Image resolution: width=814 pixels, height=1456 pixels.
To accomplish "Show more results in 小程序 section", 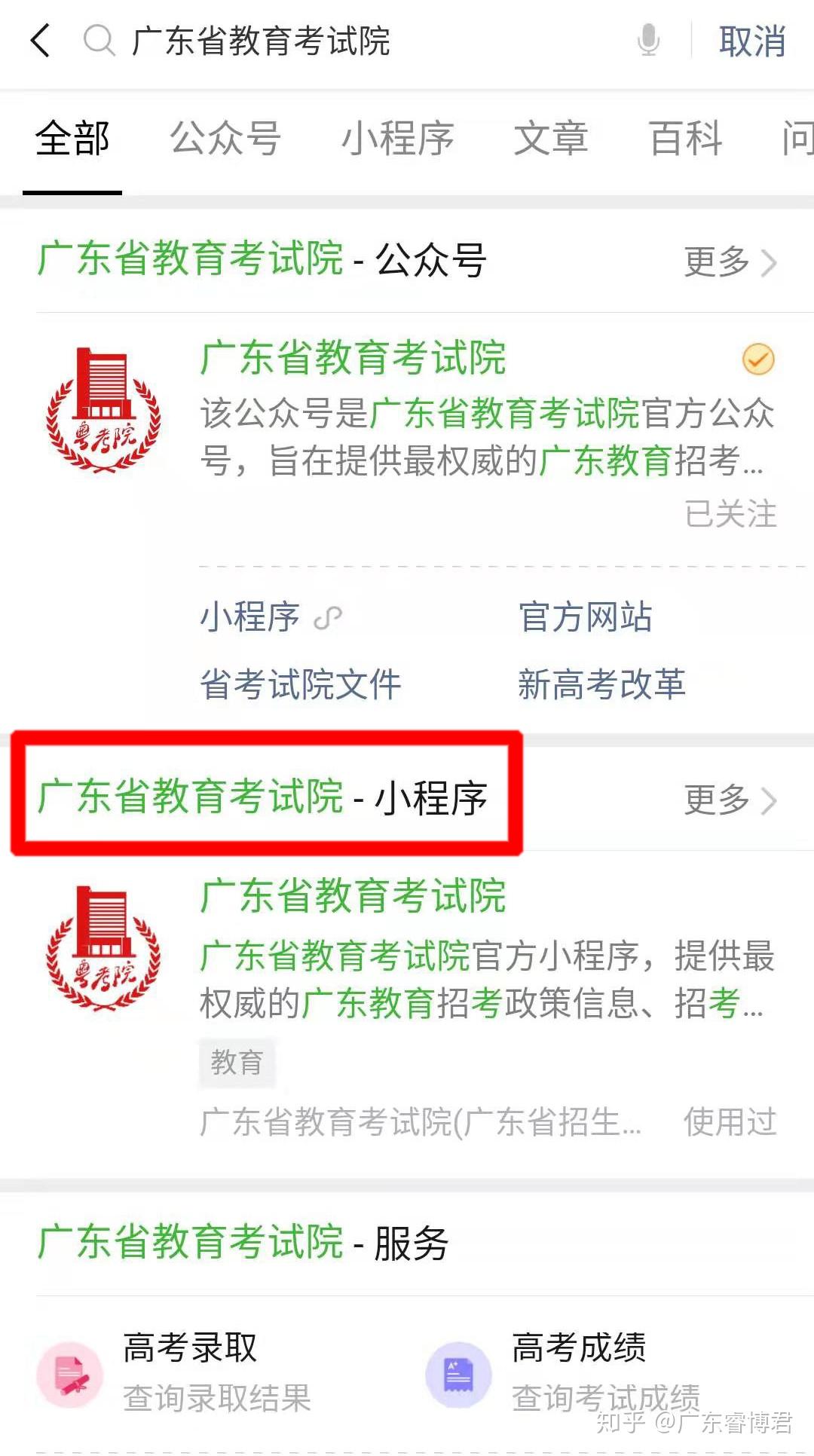I will pos(730,800).
